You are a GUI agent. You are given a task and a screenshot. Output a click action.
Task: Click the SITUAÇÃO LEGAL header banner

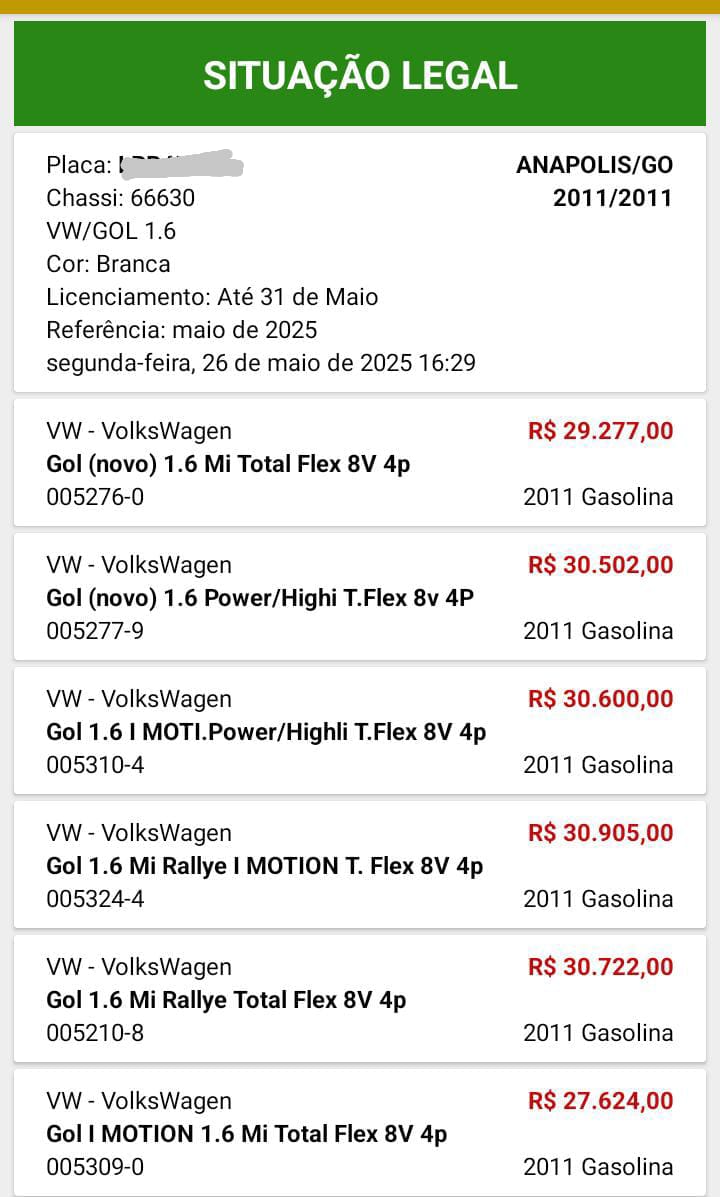(360, 73)
